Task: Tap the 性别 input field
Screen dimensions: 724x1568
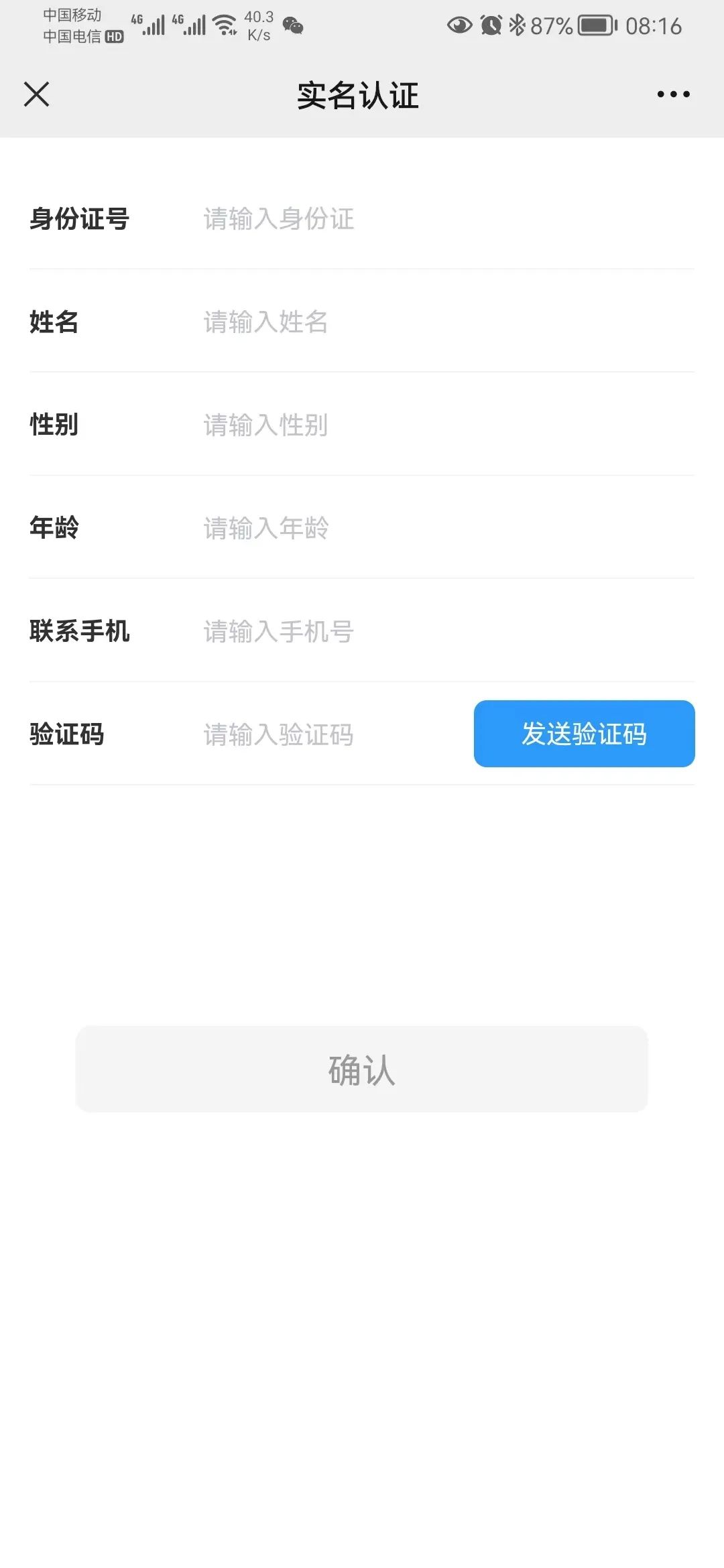Action: click(x=442, y=425)
